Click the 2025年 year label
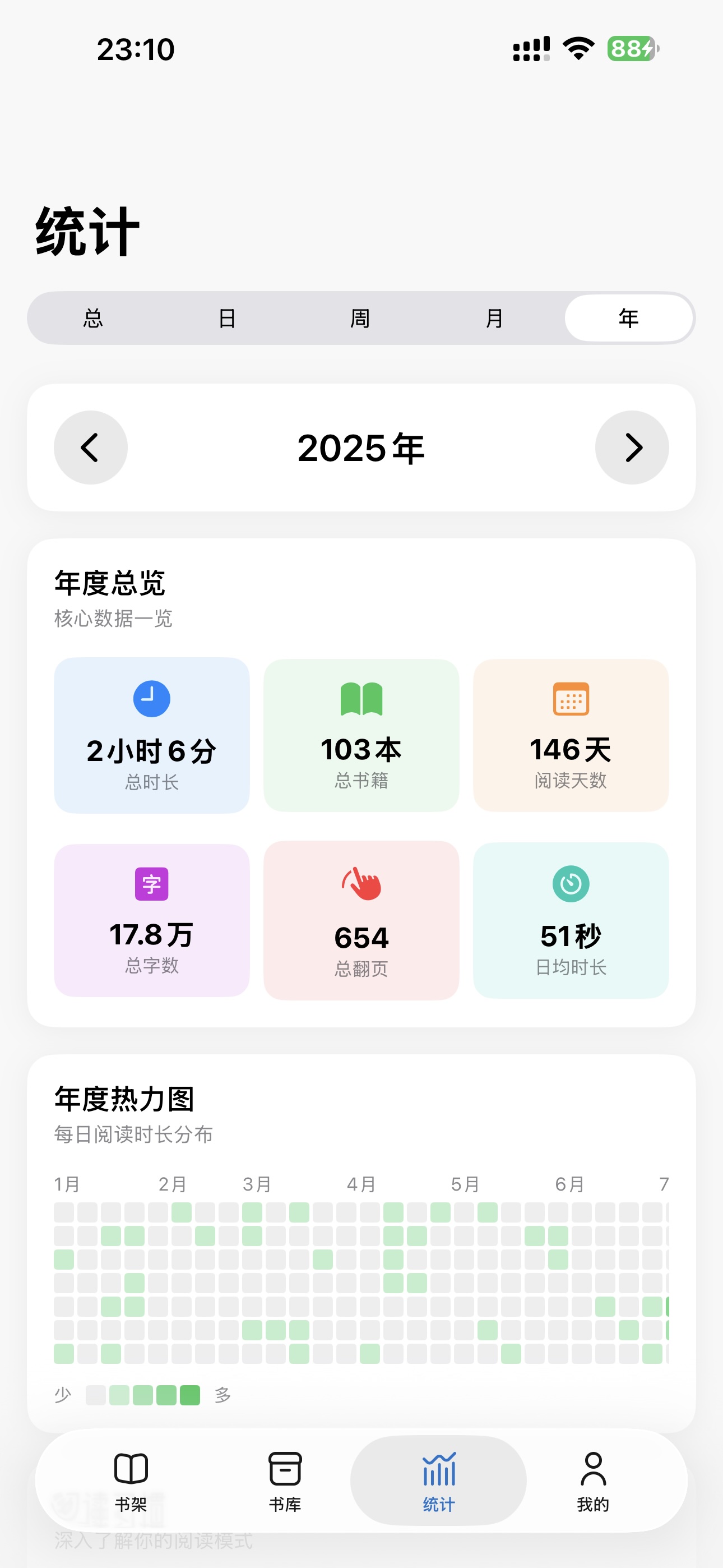This screenshot has width=723, height=1568. 361,449
